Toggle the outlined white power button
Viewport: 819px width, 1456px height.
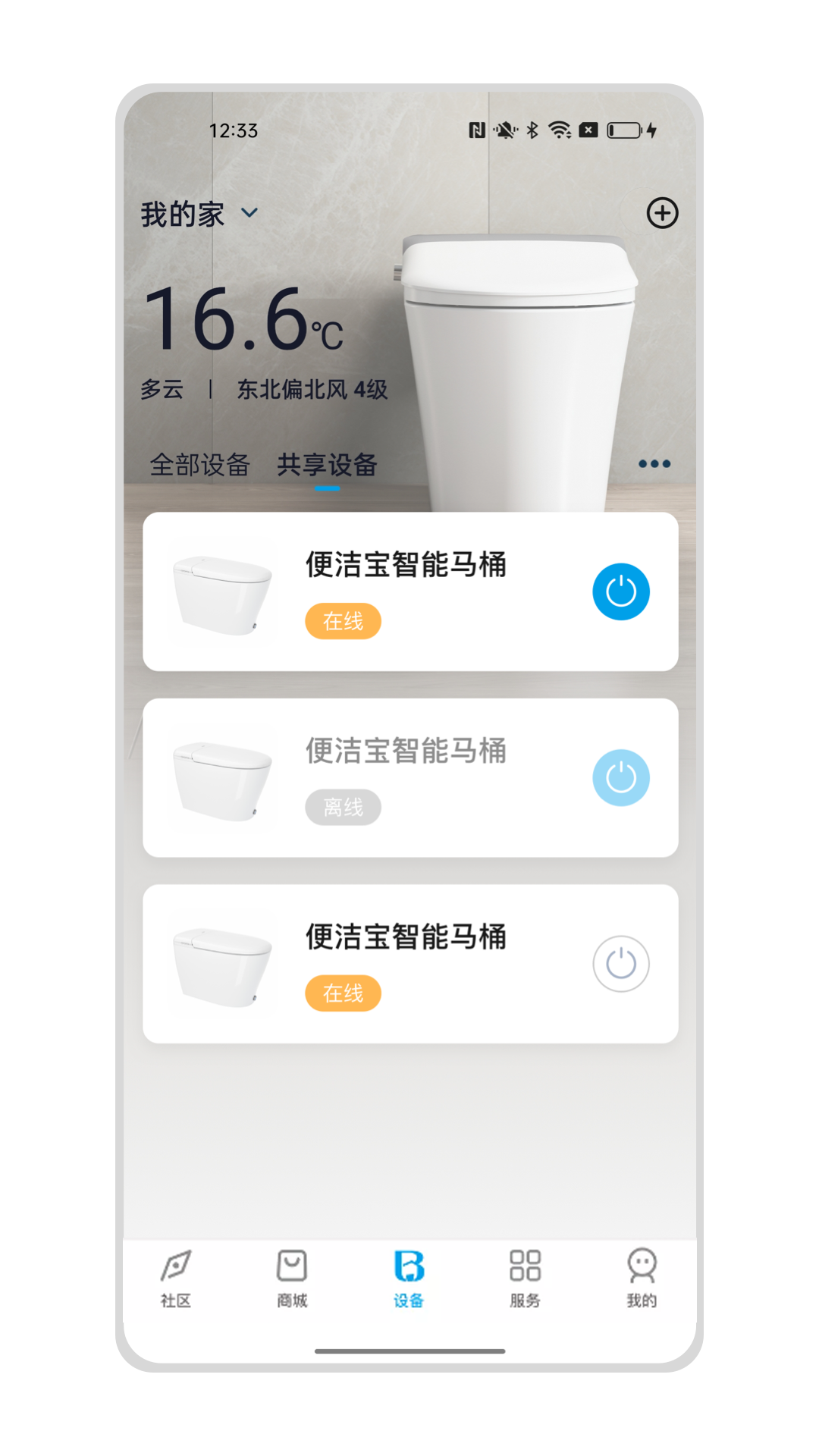pyautogui.click(x=620, y=964)
